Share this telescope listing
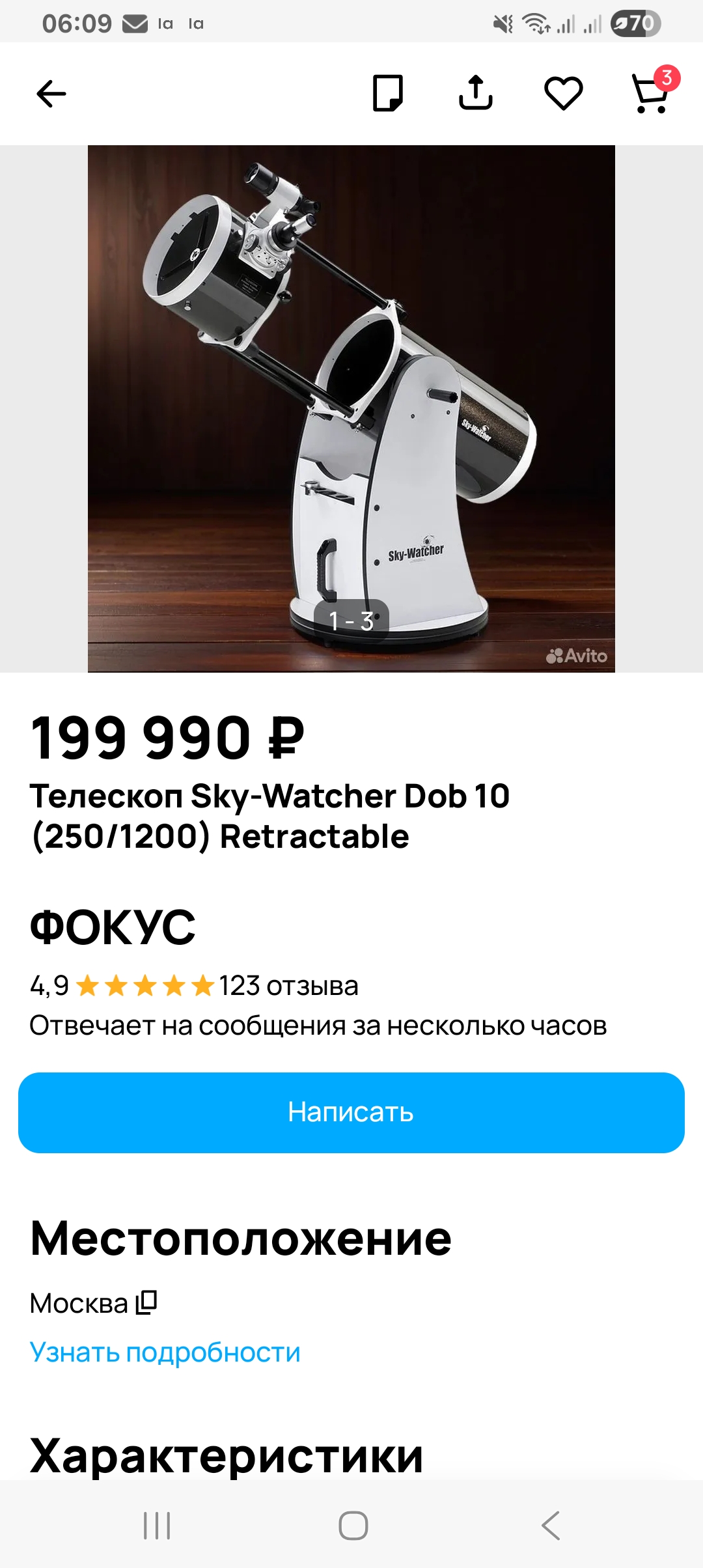Screen dimensions: 703x1568 (x=476, y=94)
